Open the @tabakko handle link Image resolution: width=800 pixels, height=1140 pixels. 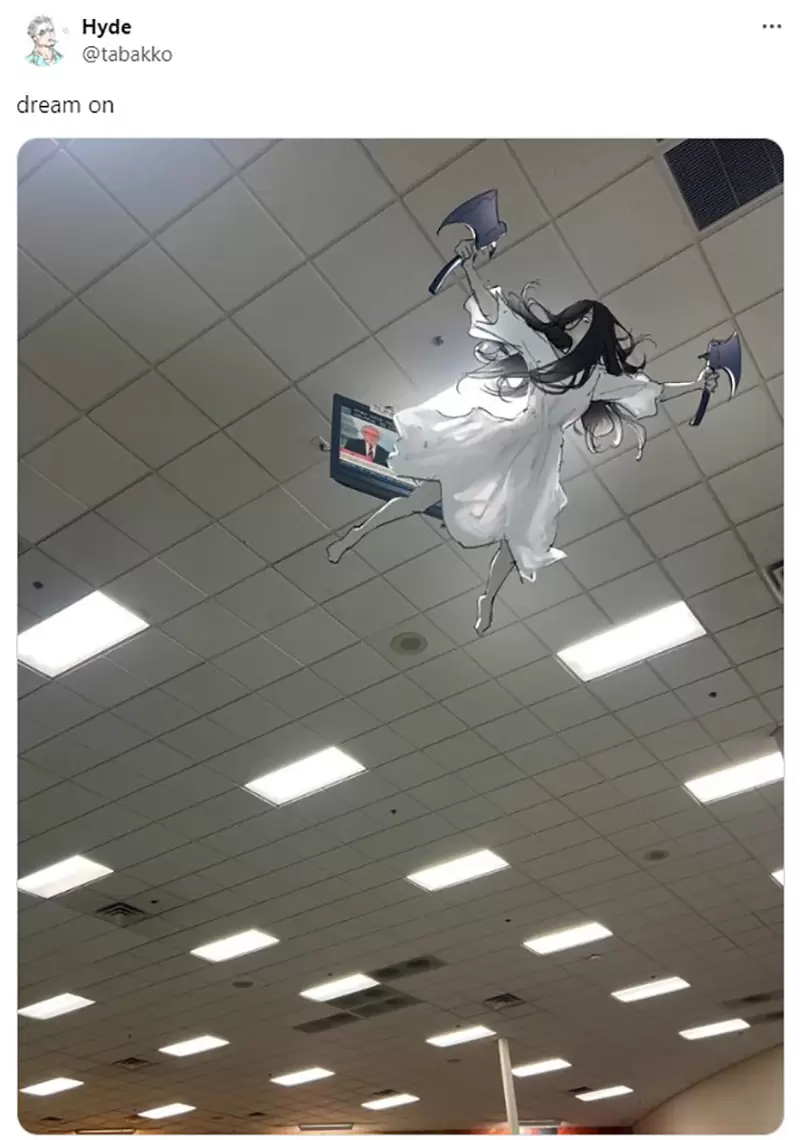click(x=126, y=55)
